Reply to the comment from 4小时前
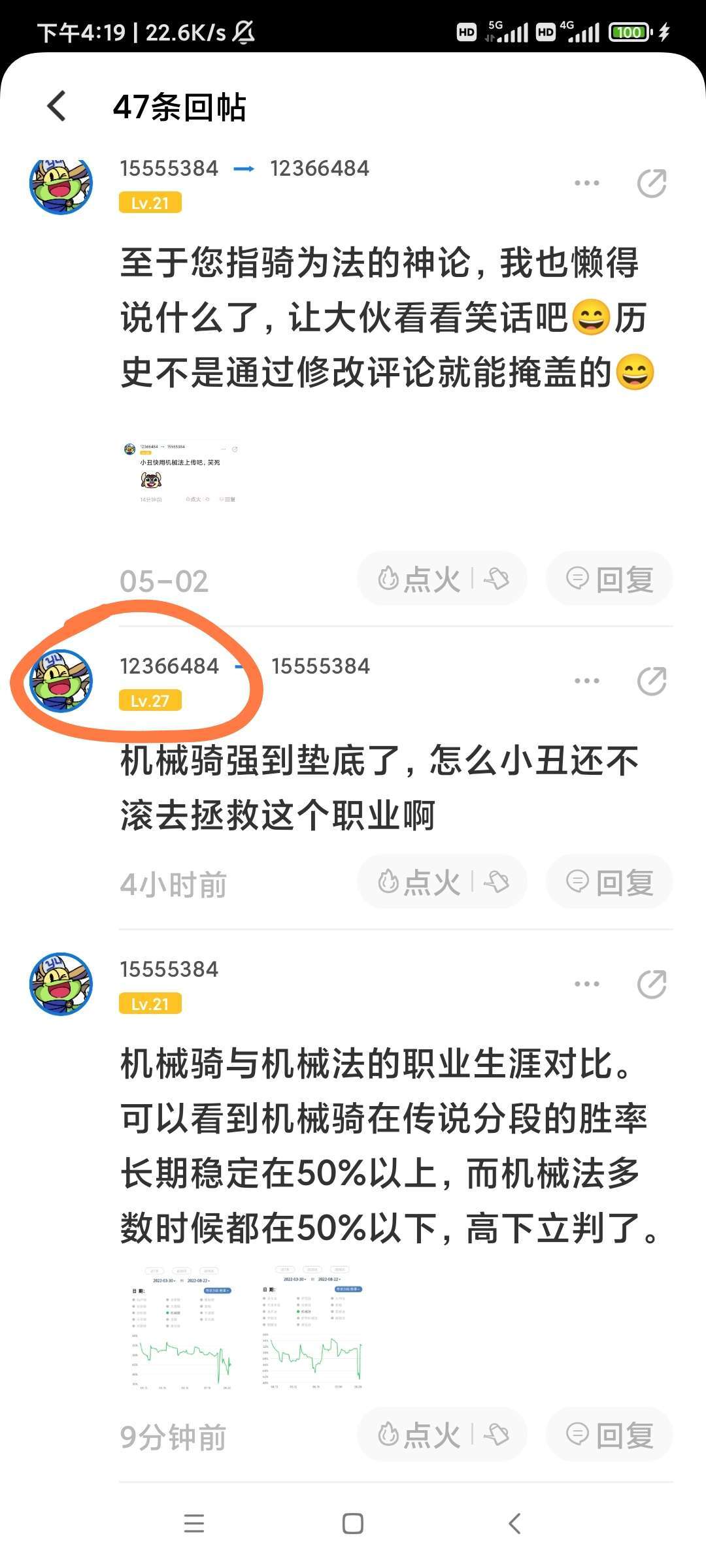706x1568 pixels. (x=609, y=882)
